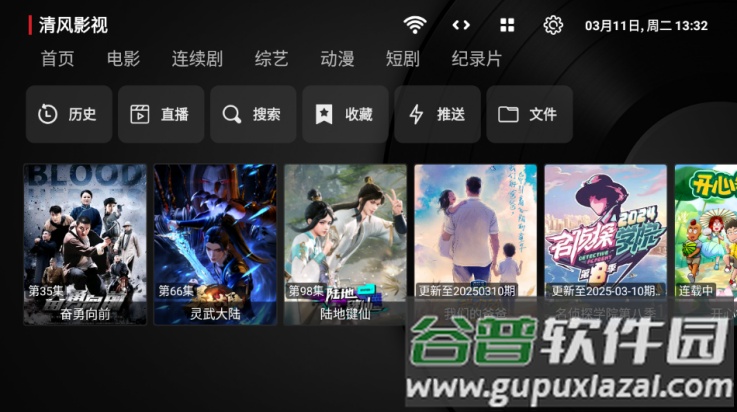Viewport: 737px width, 412px height.
Task: Browse local 文件
Action: (x=529, y=114)
